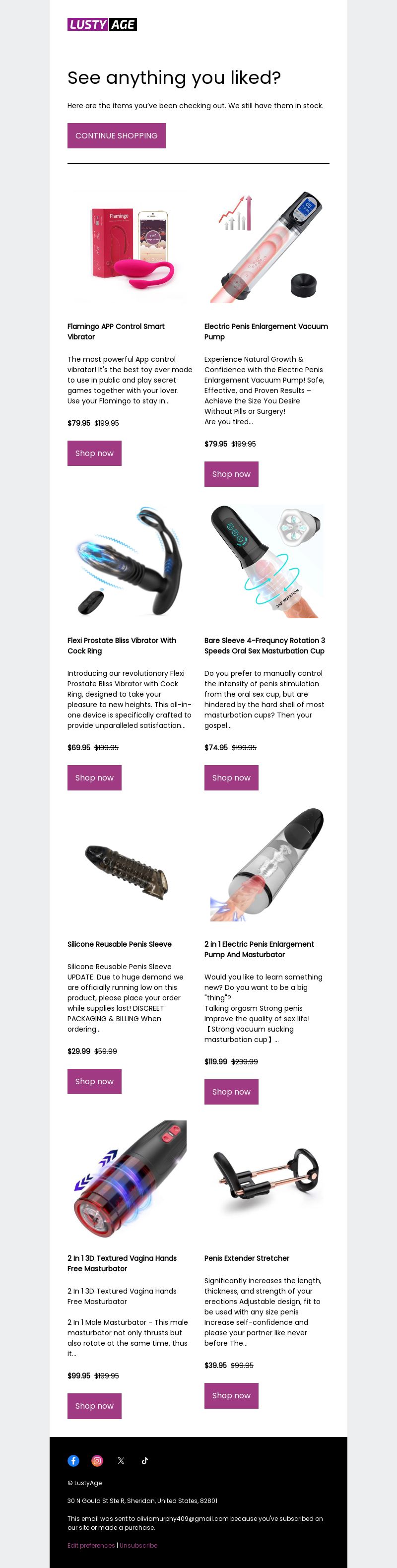Open the Silicone Reusable Penis Sleeve image
The image size is (397, 1568).
[127, 865]
